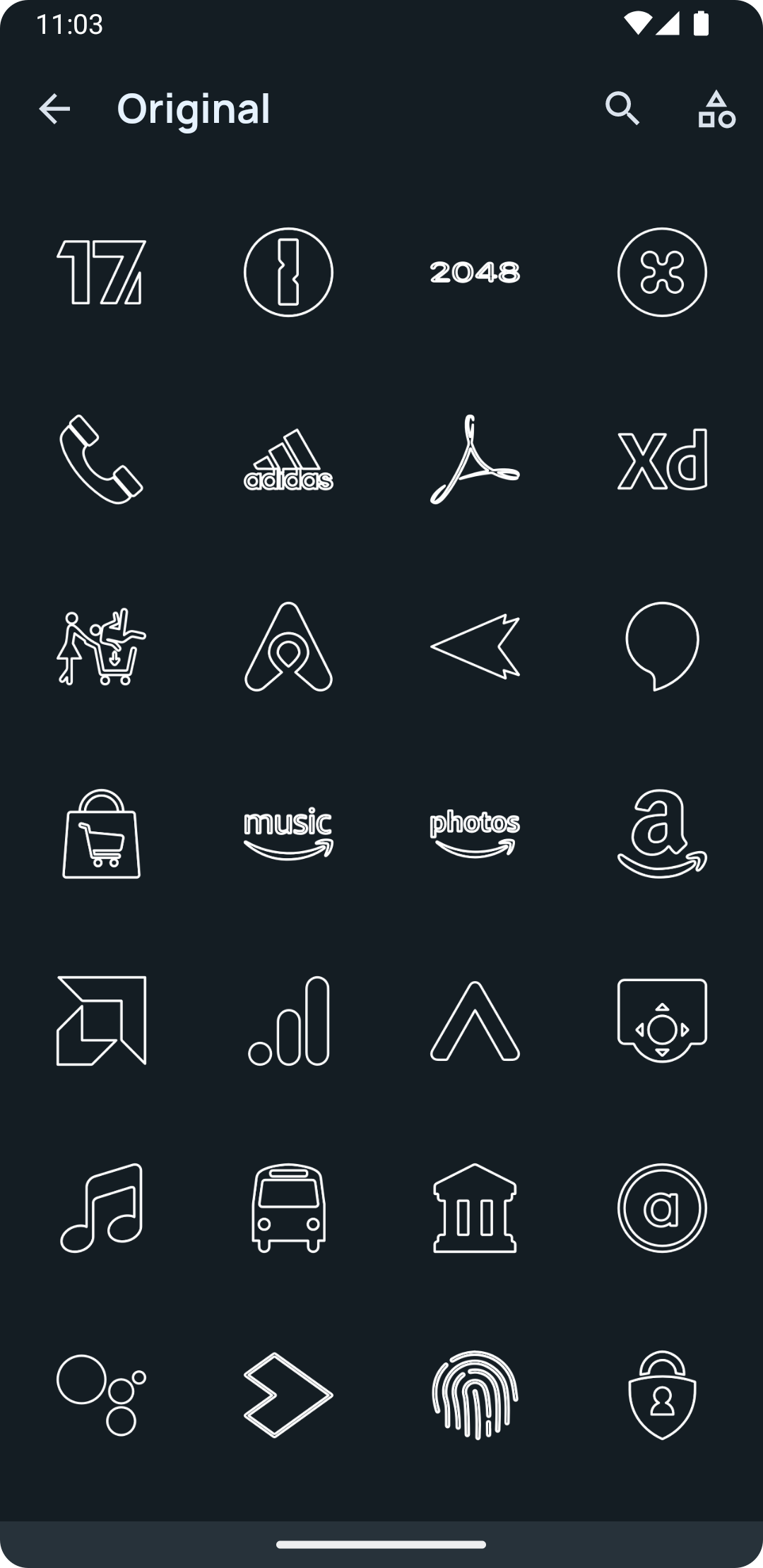This screenshot has height=1568, width=763.
Task: Select the 2048 icon
Action: (x=475, y=273)
